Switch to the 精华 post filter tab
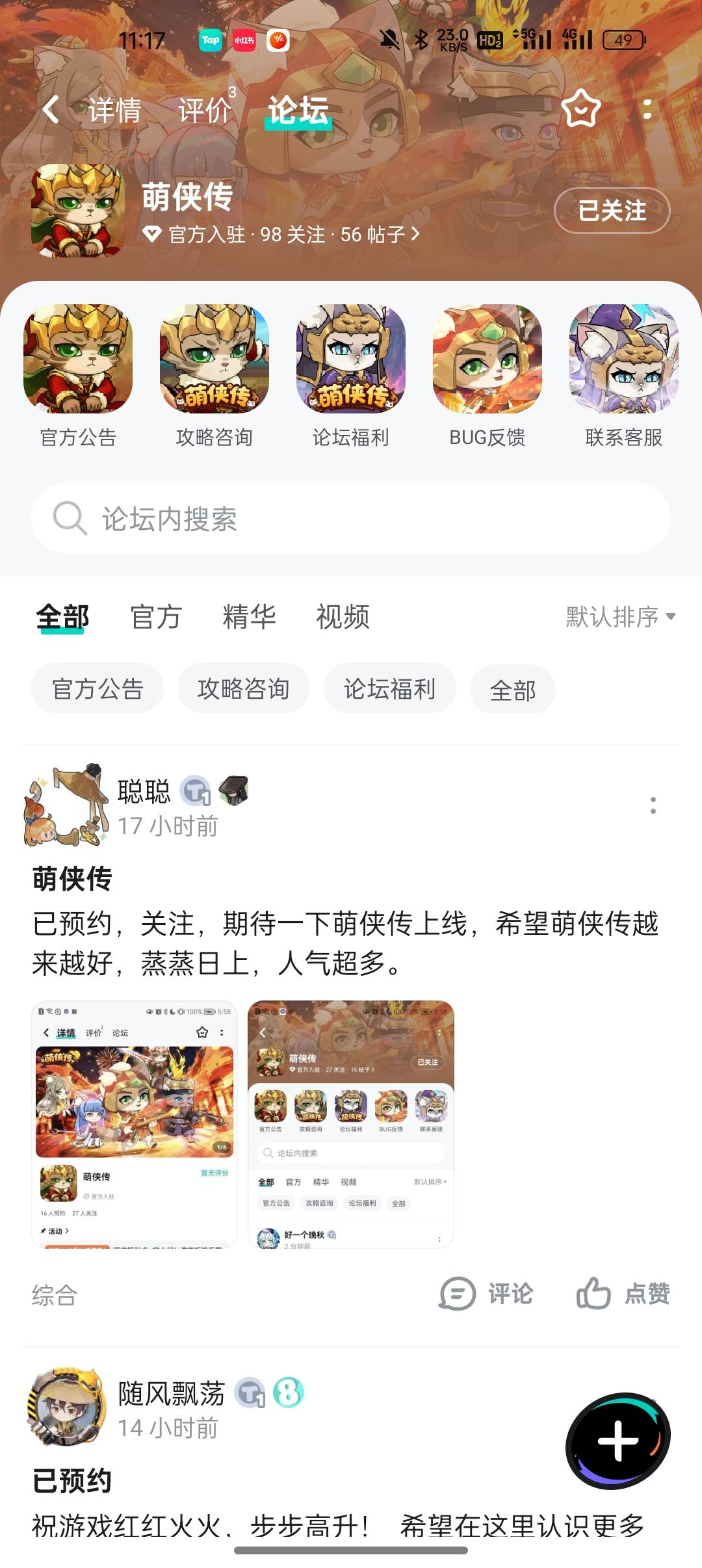The width and height of the screenshot is (702, 1568). point(249,616)
